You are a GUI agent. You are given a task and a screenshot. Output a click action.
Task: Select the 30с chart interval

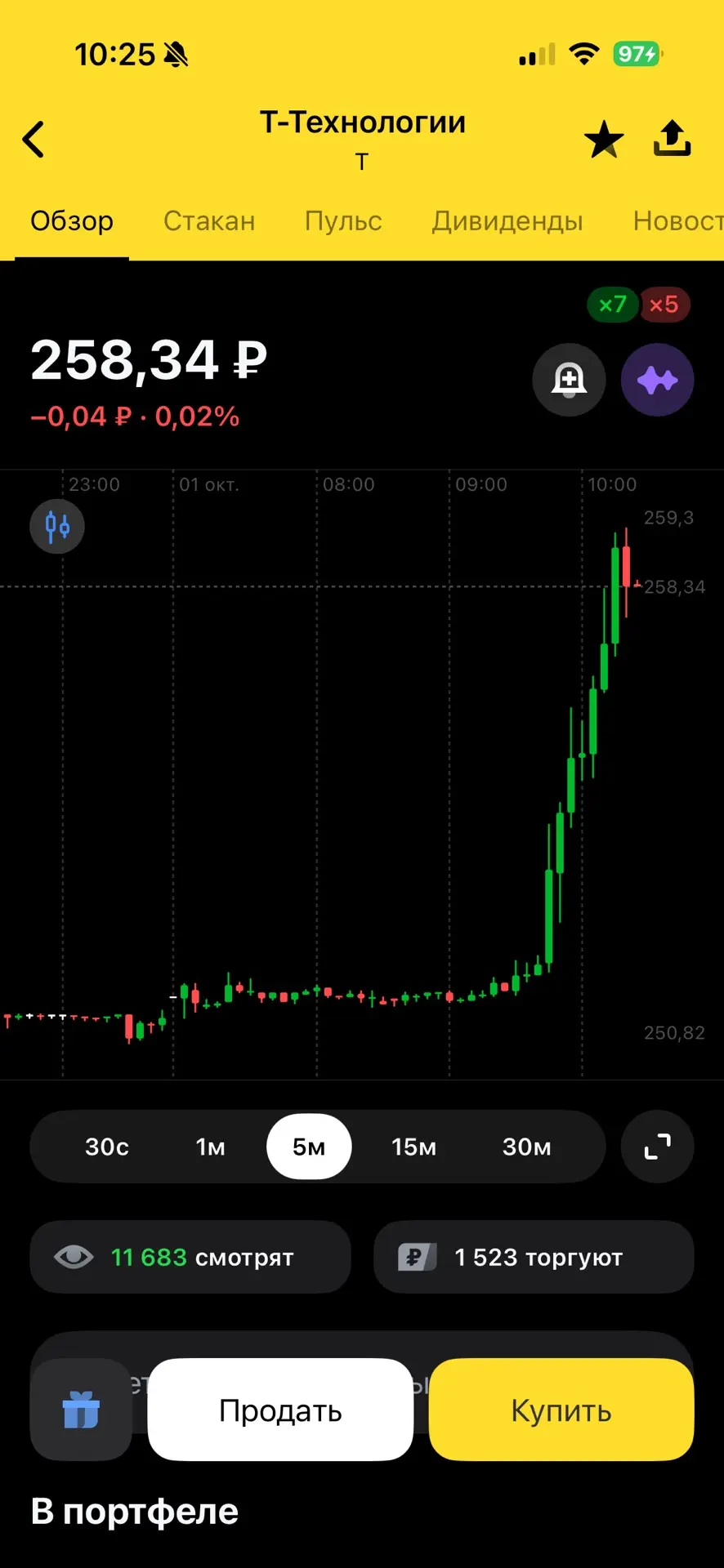(x=107, y=1147)
